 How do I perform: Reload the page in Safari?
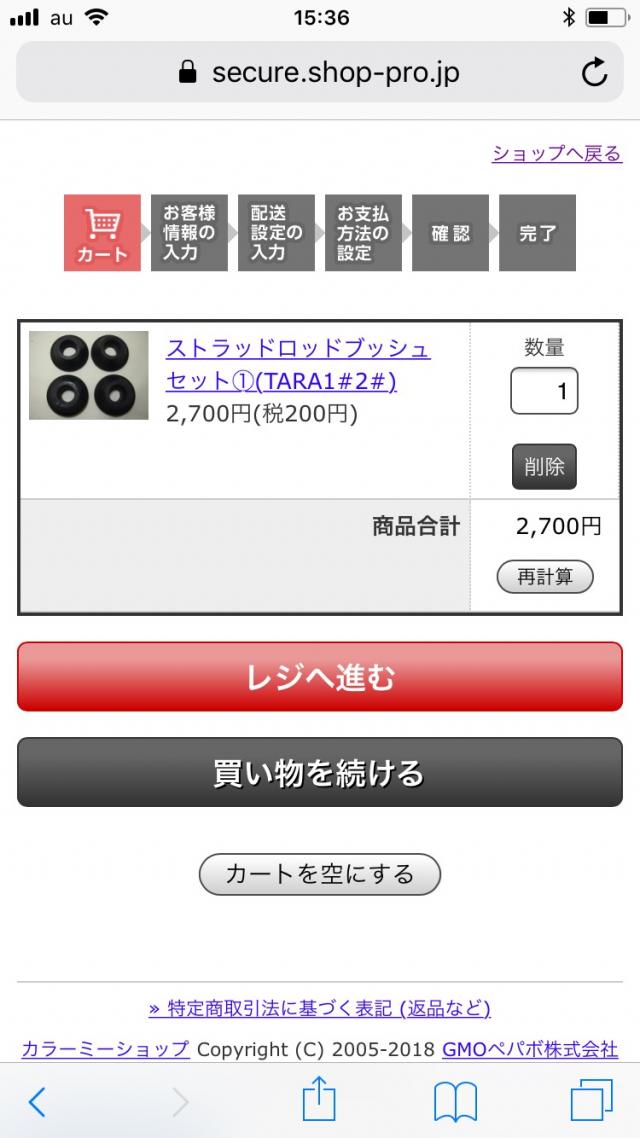click(594, 72)
